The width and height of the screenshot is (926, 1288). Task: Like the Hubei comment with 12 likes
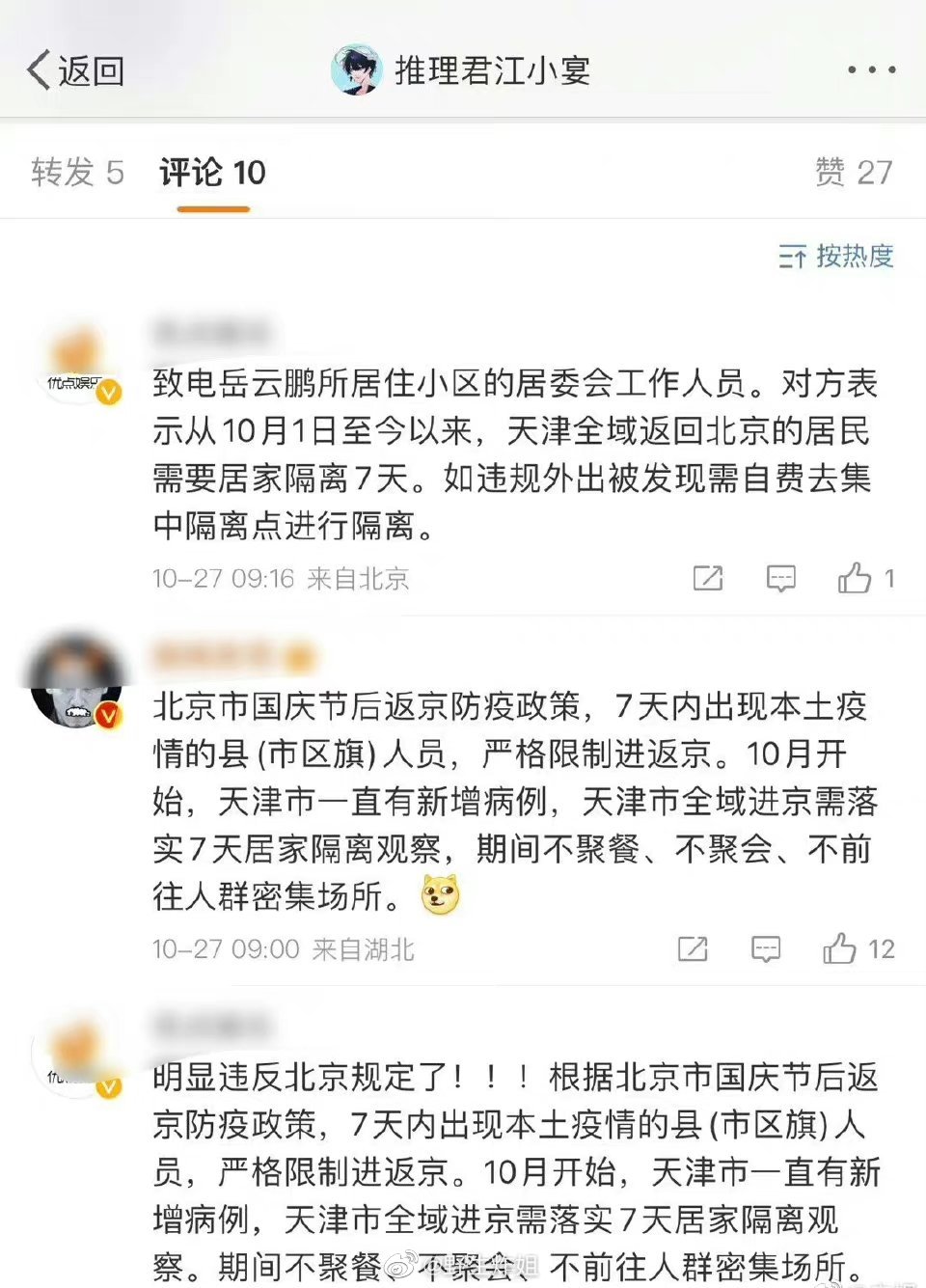point(840,949)
